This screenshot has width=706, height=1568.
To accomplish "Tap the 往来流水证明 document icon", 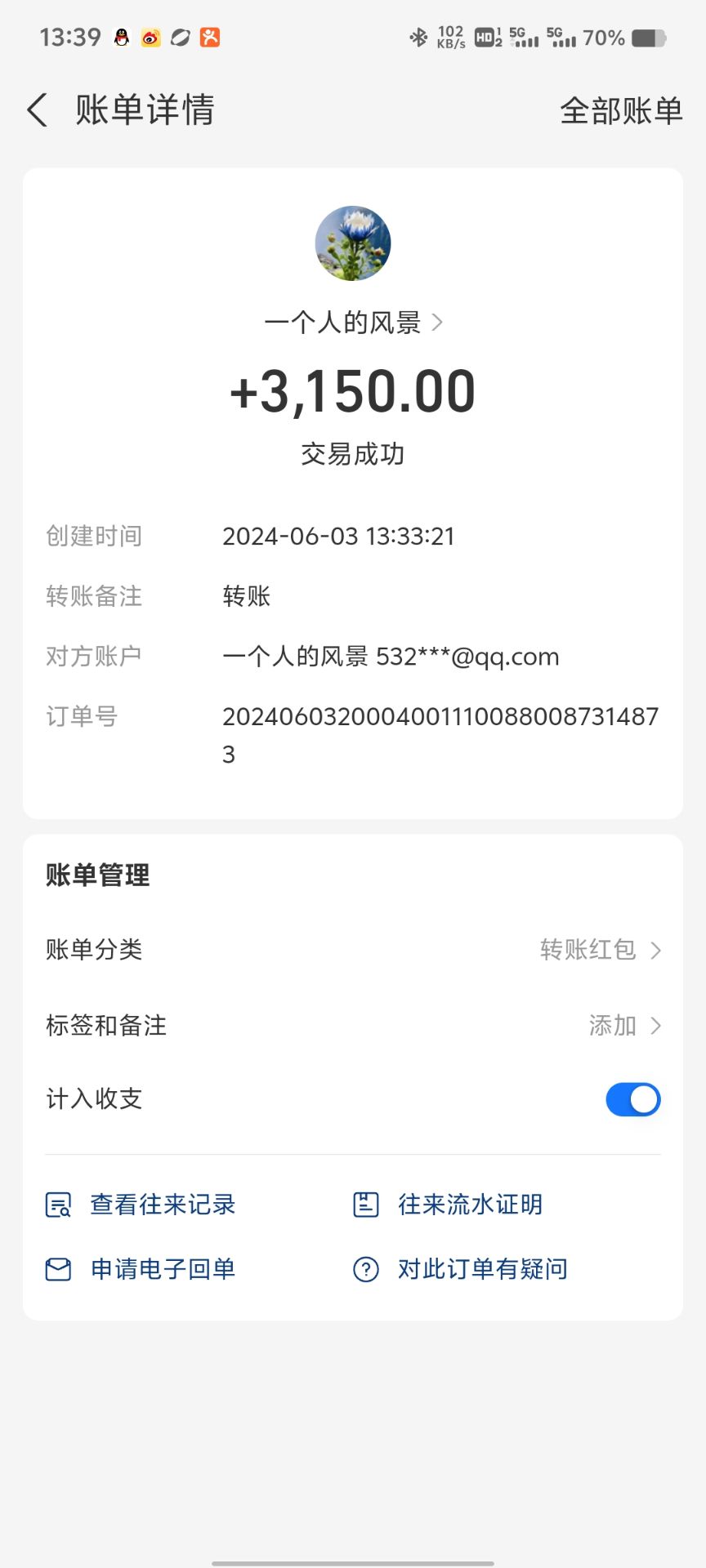I will click(366, 1203).
